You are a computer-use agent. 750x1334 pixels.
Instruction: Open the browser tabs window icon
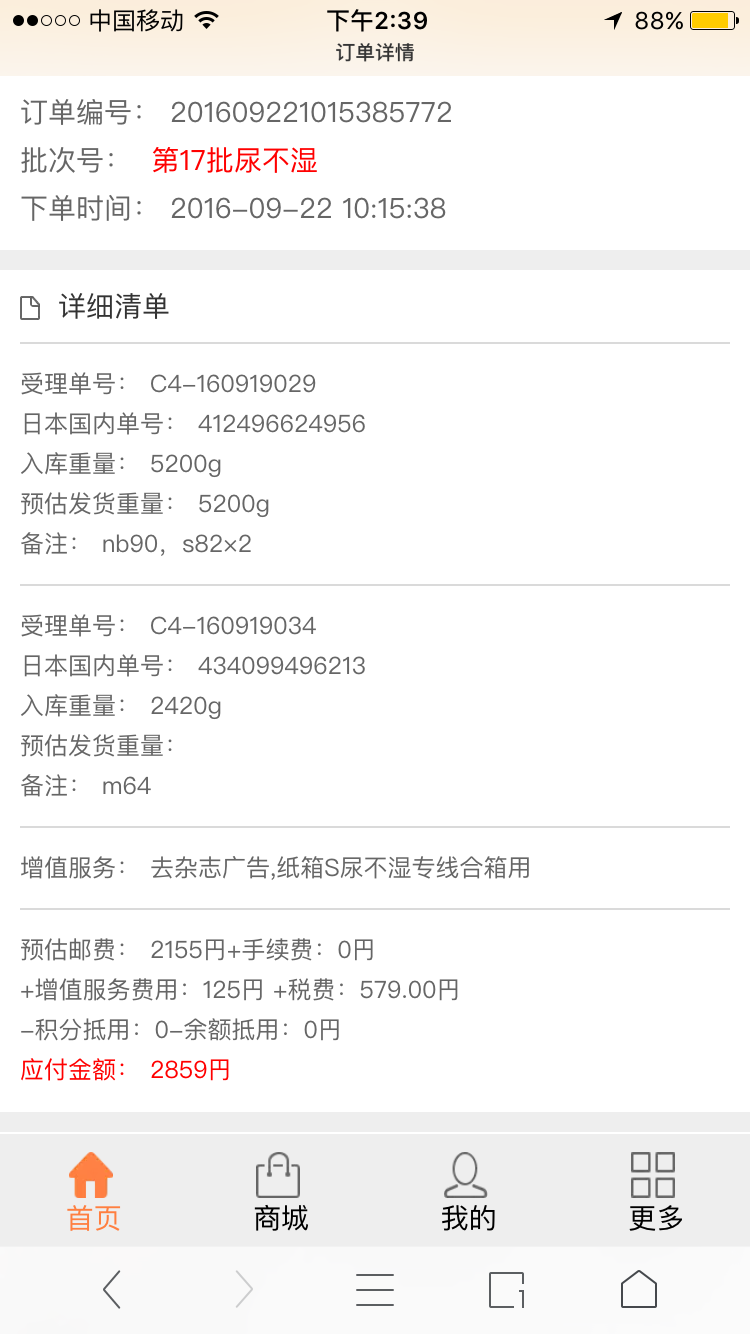click(507, 1290)
